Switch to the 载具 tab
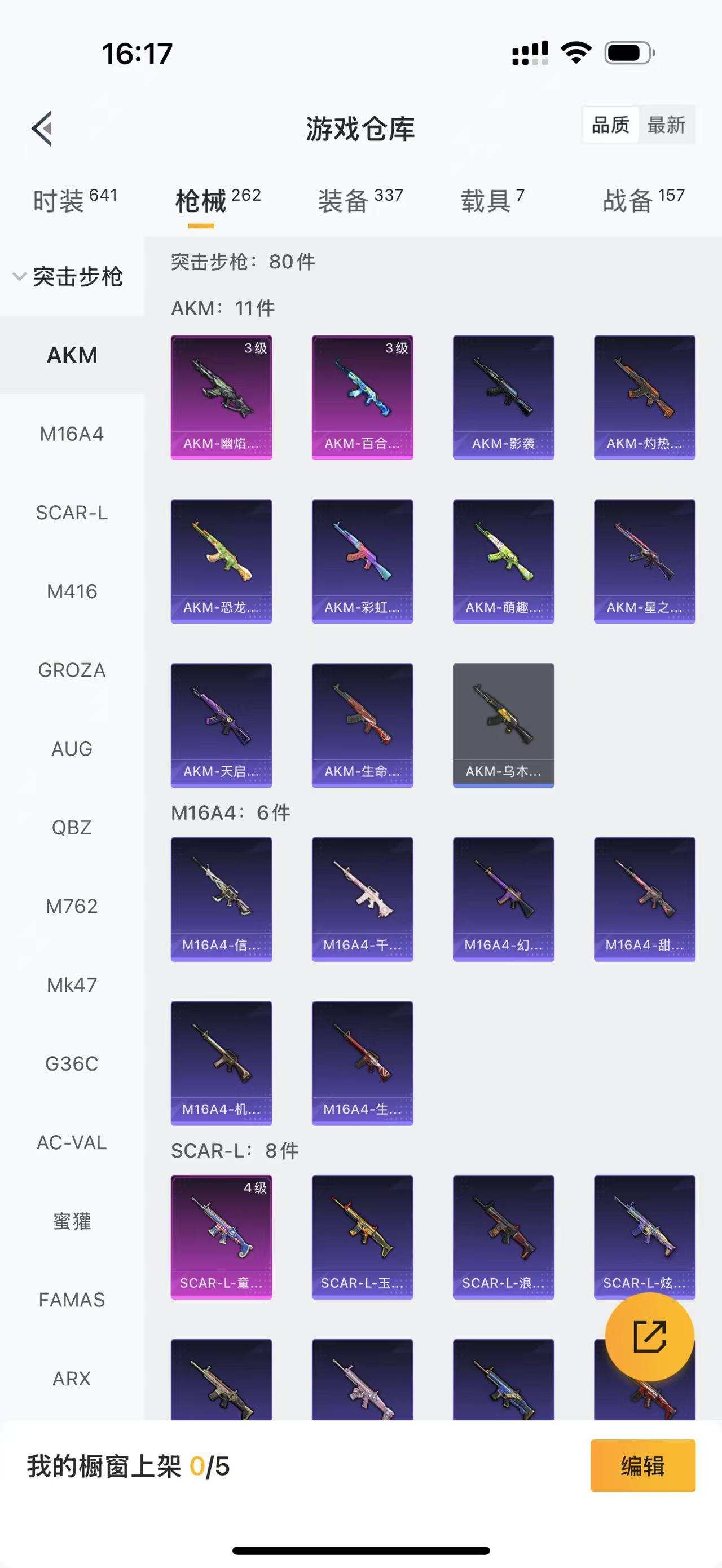 click(492, 200)
